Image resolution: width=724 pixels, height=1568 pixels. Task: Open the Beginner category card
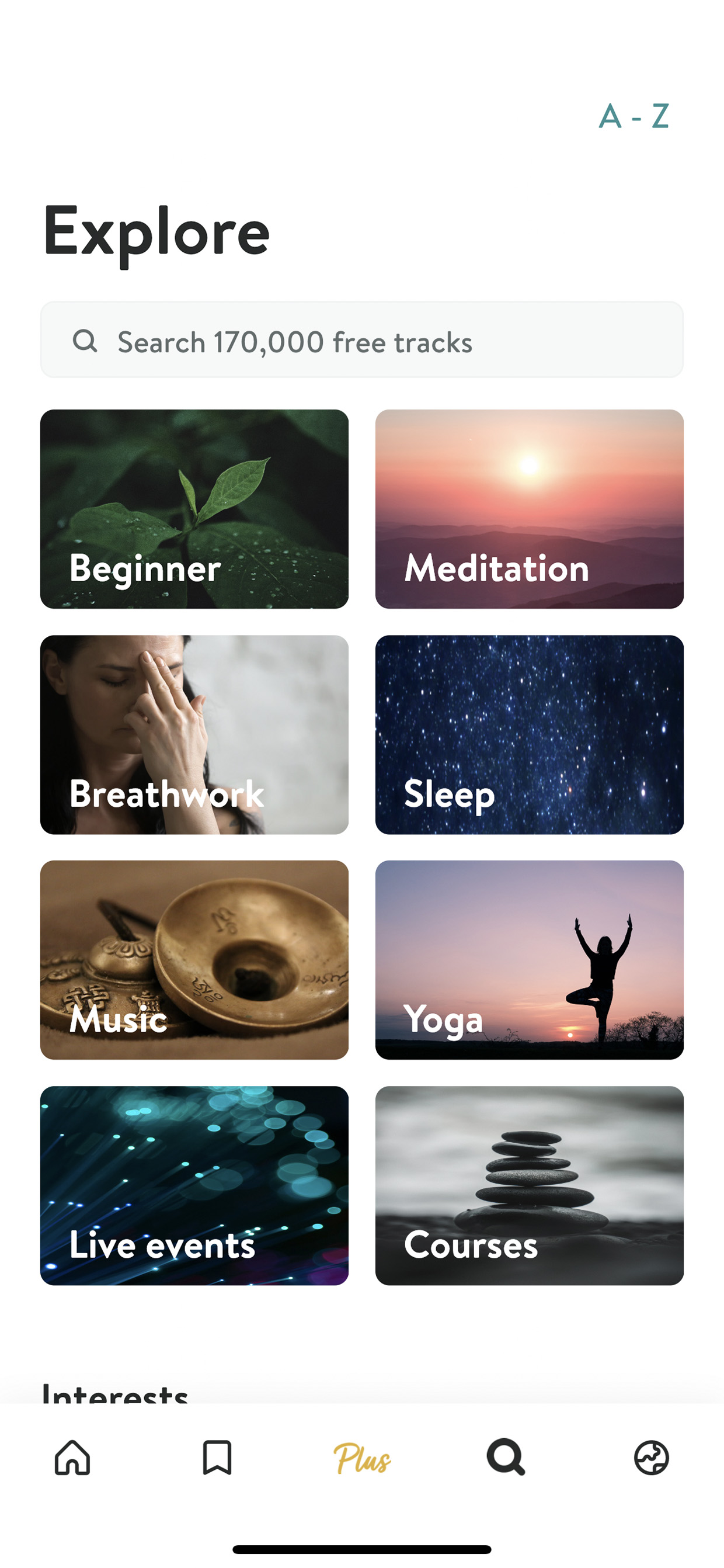pyautogui.click(x=194, y=509)
